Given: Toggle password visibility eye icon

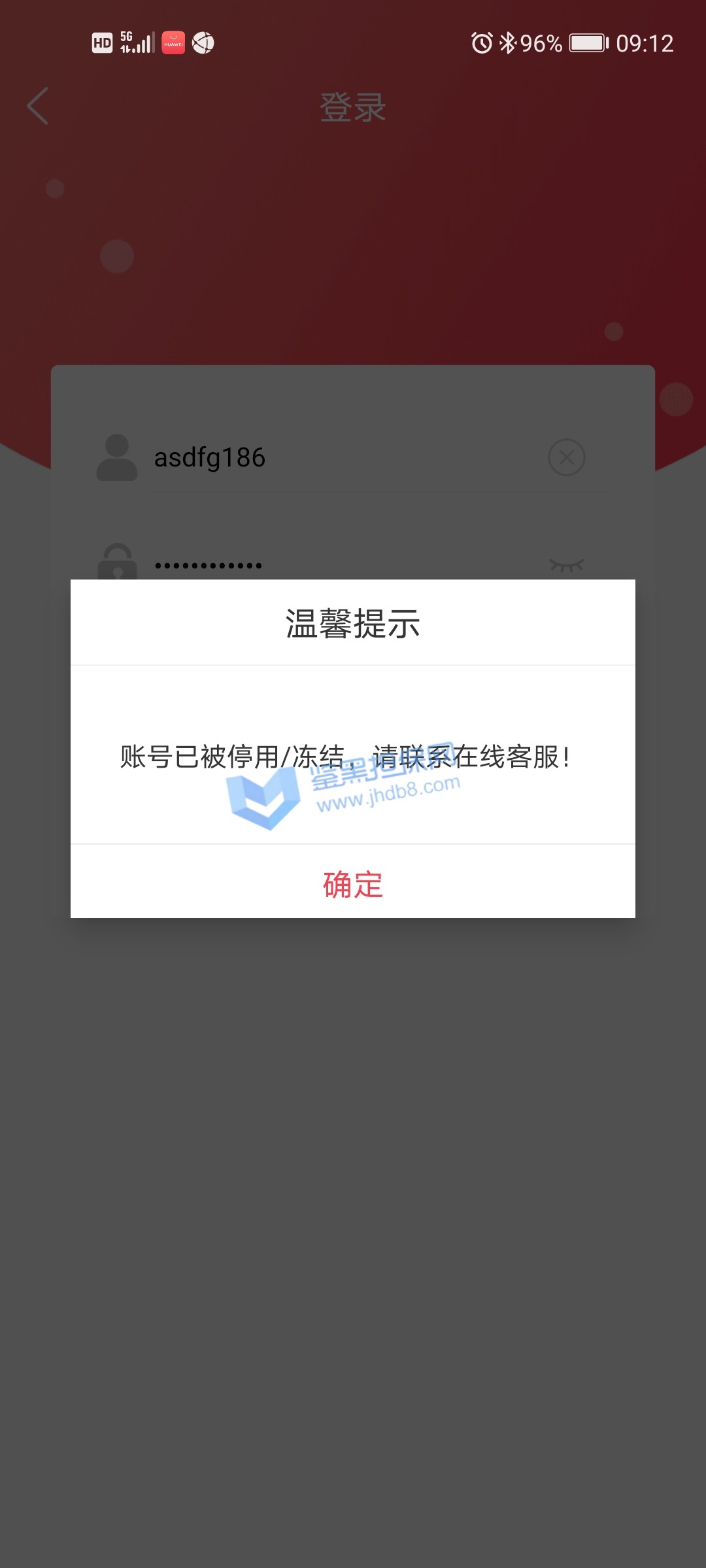Looking at the screenshot, I should [x=566, y=565].
